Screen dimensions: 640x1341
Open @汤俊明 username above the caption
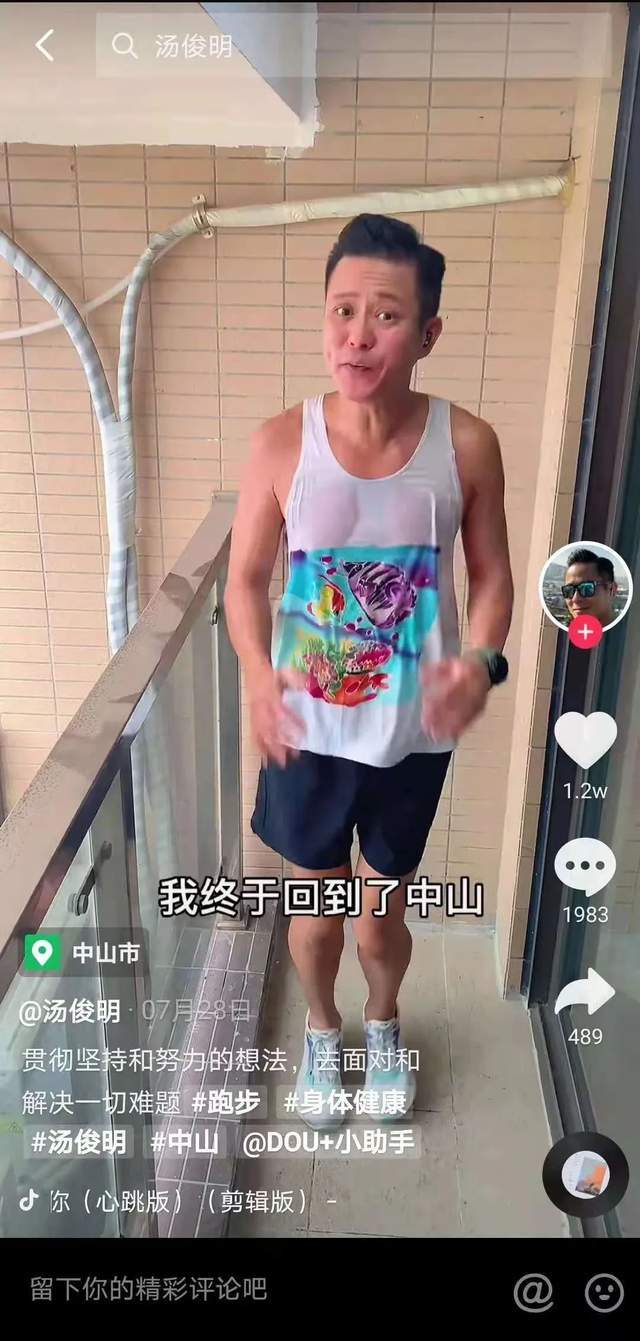pyautogui.click(x=70, y=1011)
